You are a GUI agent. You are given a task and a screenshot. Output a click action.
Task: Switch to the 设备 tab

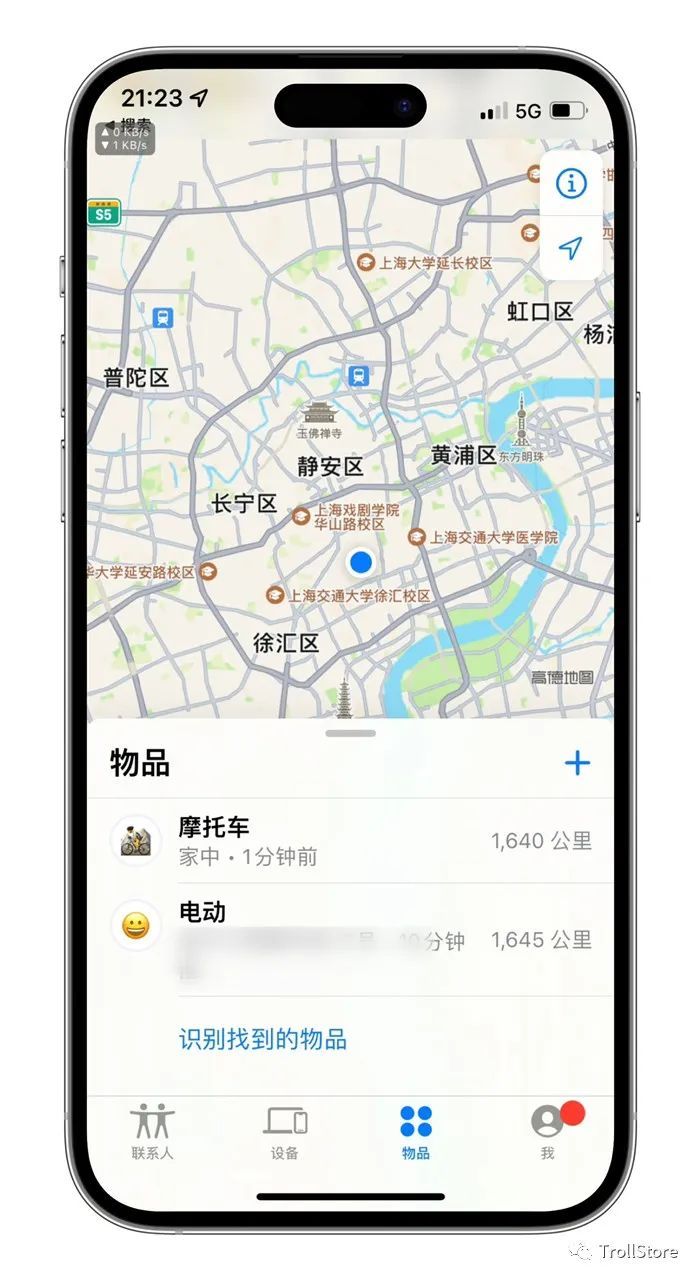(x=285, y=1131)
